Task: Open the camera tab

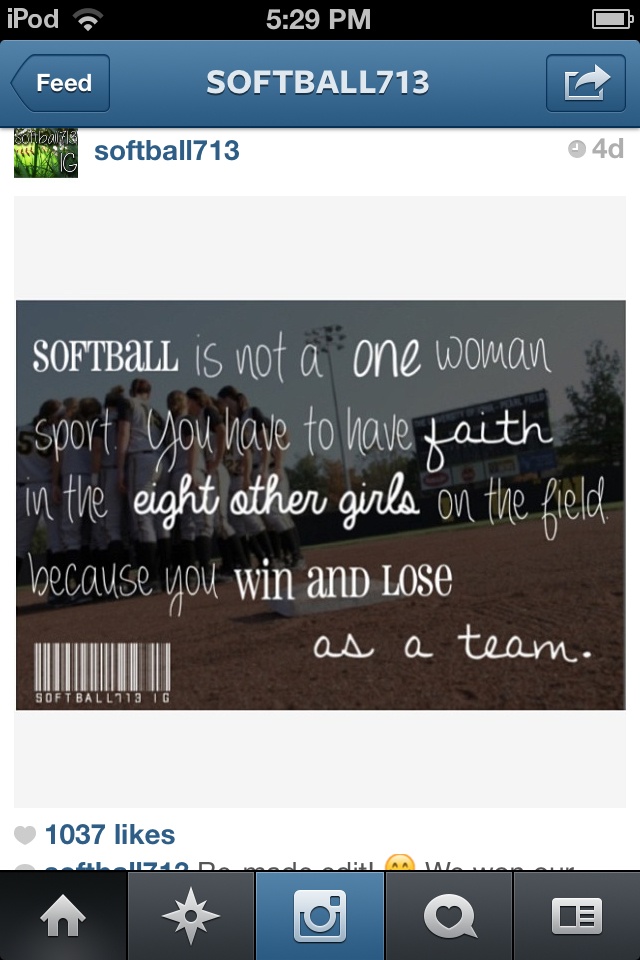Action: [320, 915]
